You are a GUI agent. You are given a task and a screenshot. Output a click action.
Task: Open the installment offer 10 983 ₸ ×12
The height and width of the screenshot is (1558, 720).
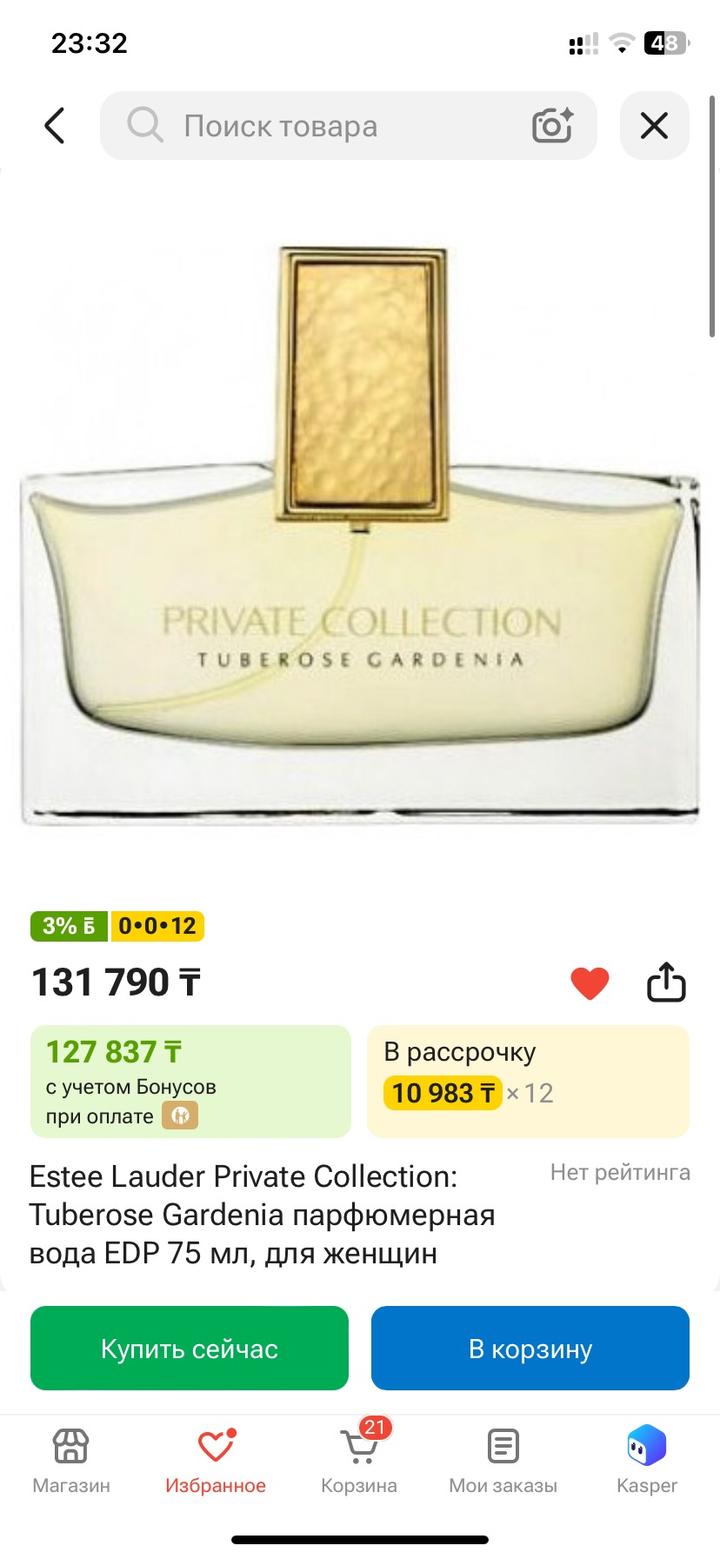pyautogui.click(x=528, y=1081)
